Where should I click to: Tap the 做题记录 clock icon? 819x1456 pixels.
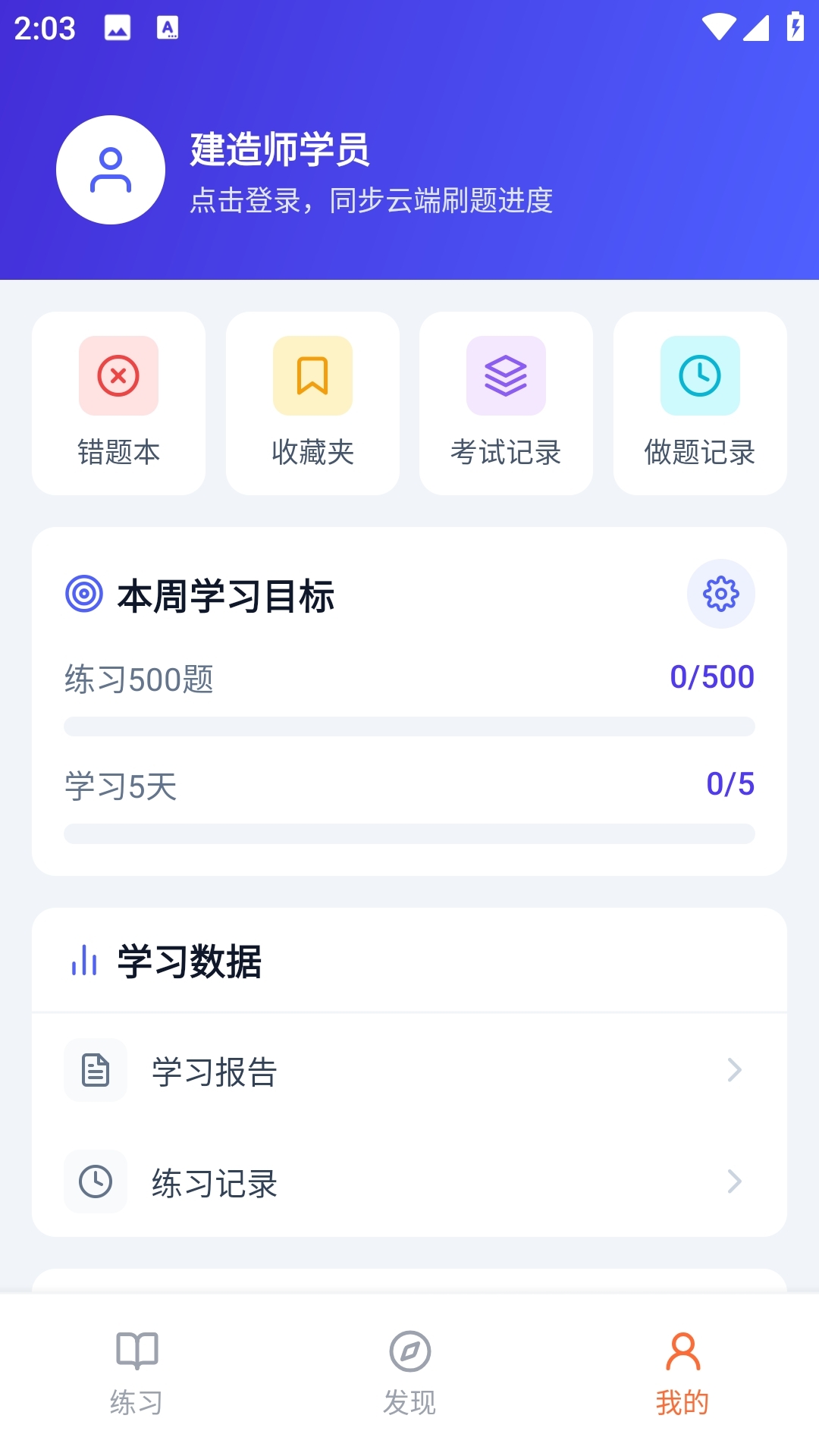700,375
